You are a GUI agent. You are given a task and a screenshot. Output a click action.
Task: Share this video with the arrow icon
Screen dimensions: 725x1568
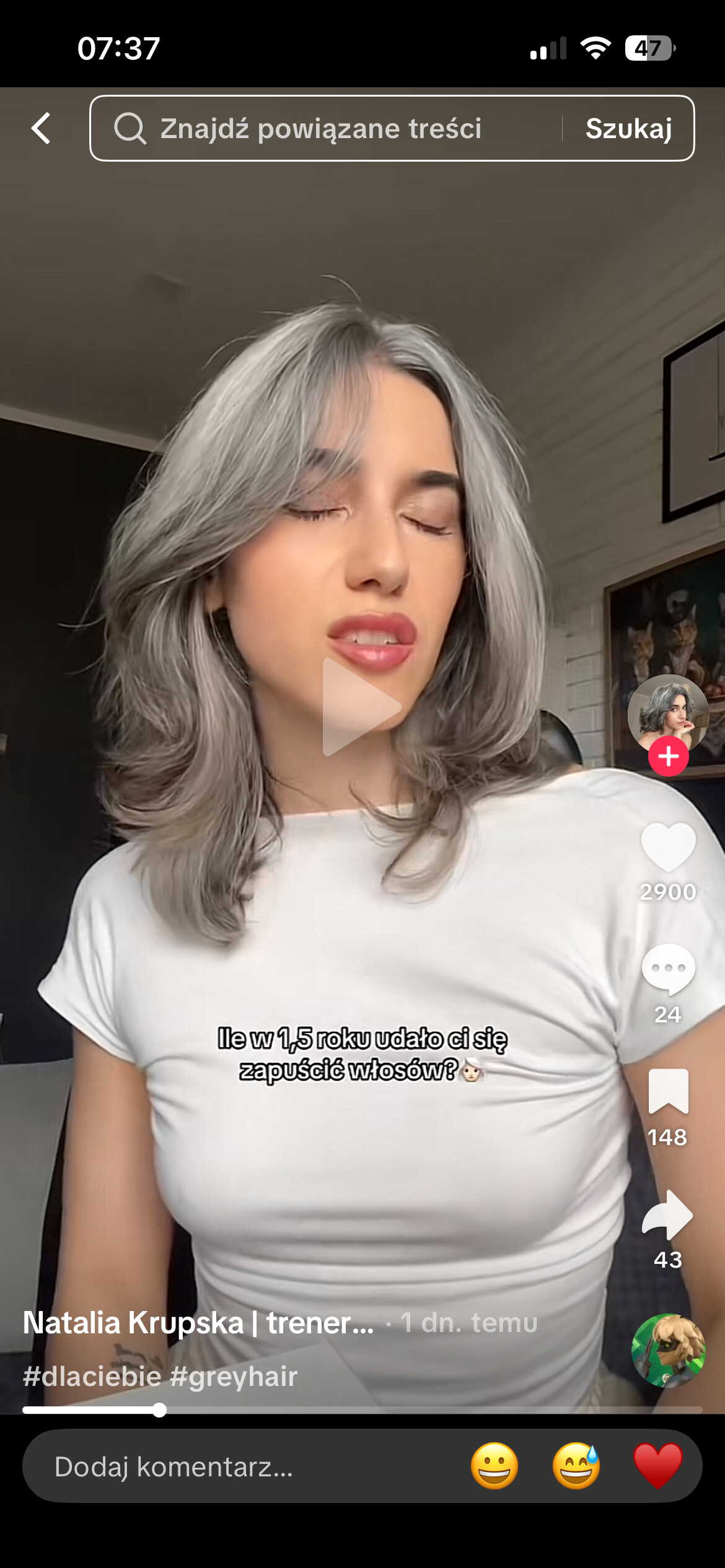[x=668, y=1214]
